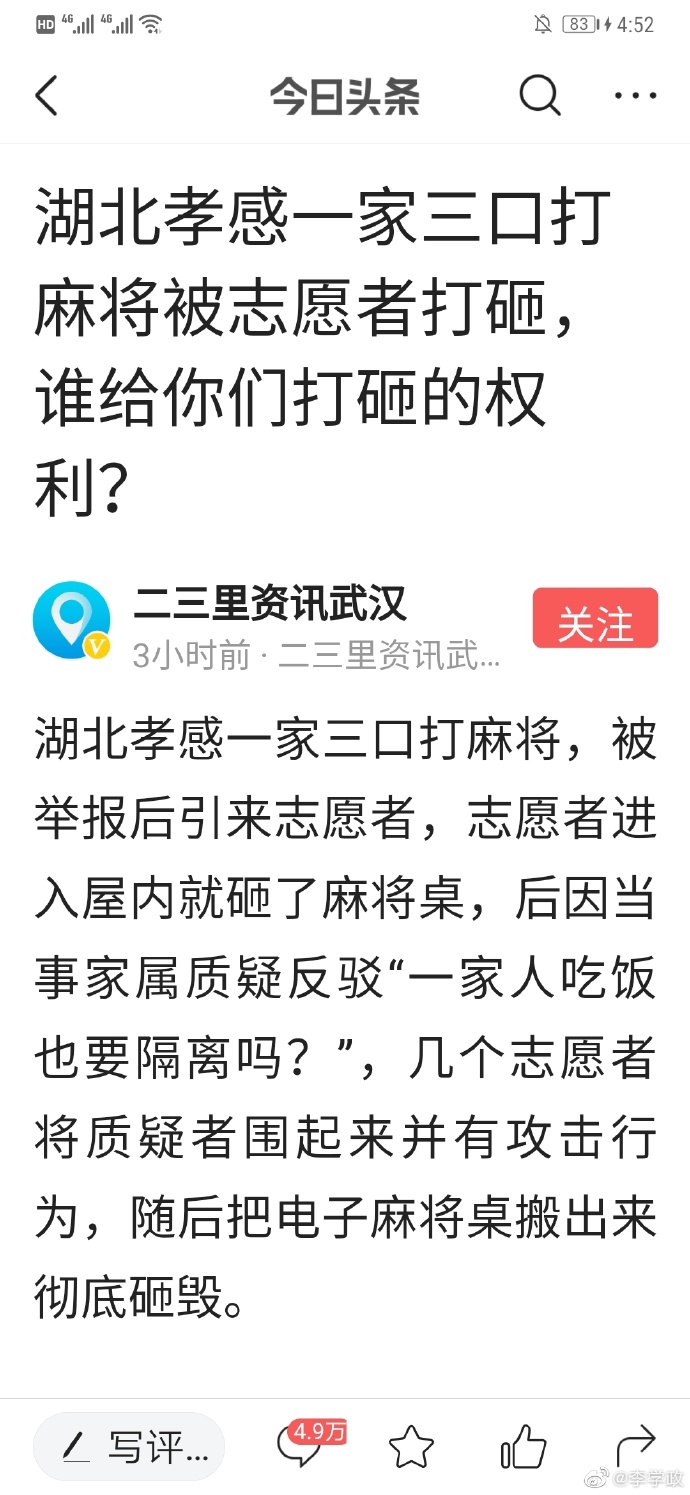The image size is (690, 1495).
Task: Share this article with the arrow icon
Action: tap(635, 1446)
